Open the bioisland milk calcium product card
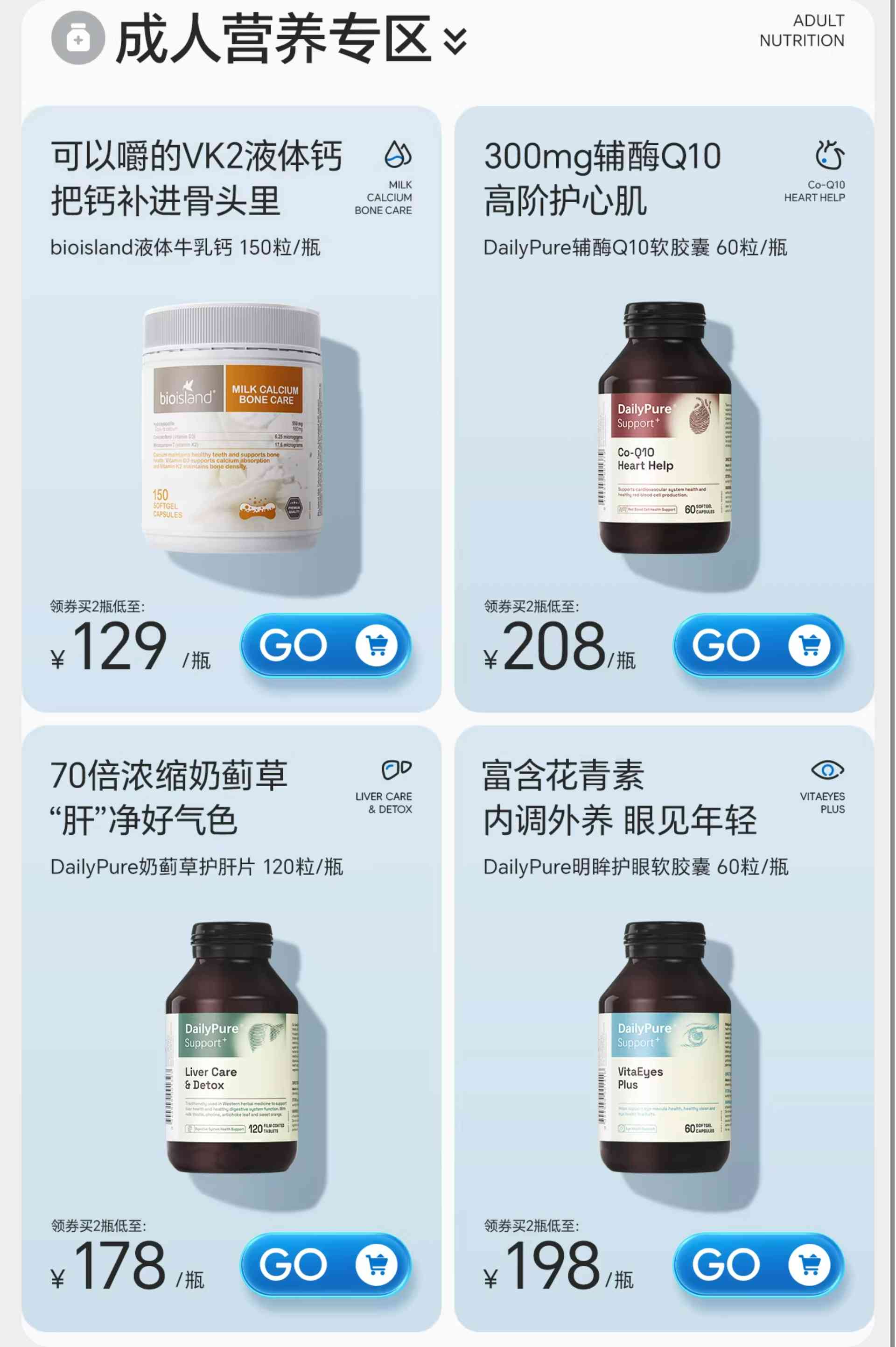 pyautogui.click(x=231, y=429)
